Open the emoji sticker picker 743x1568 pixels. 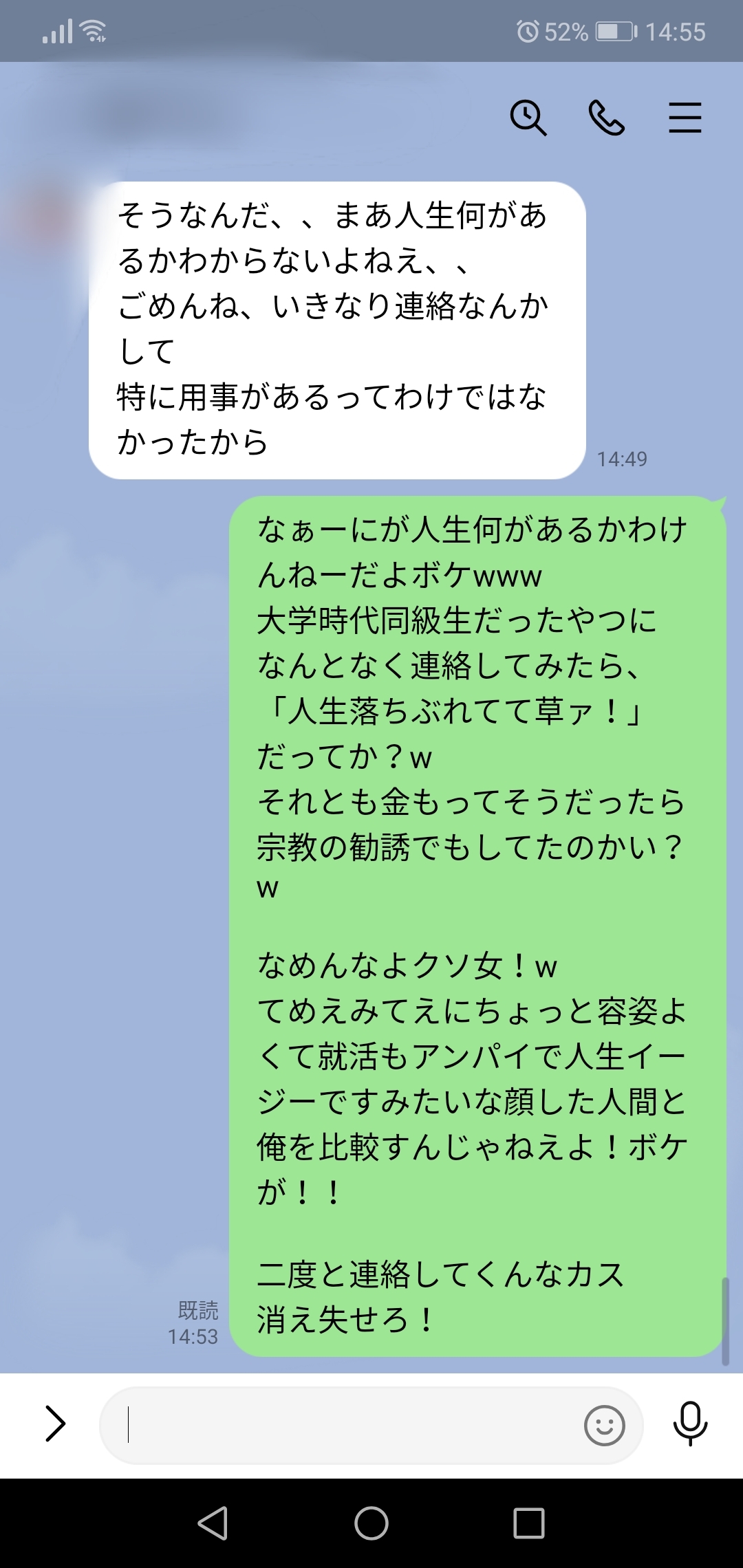pos(604,1425)
